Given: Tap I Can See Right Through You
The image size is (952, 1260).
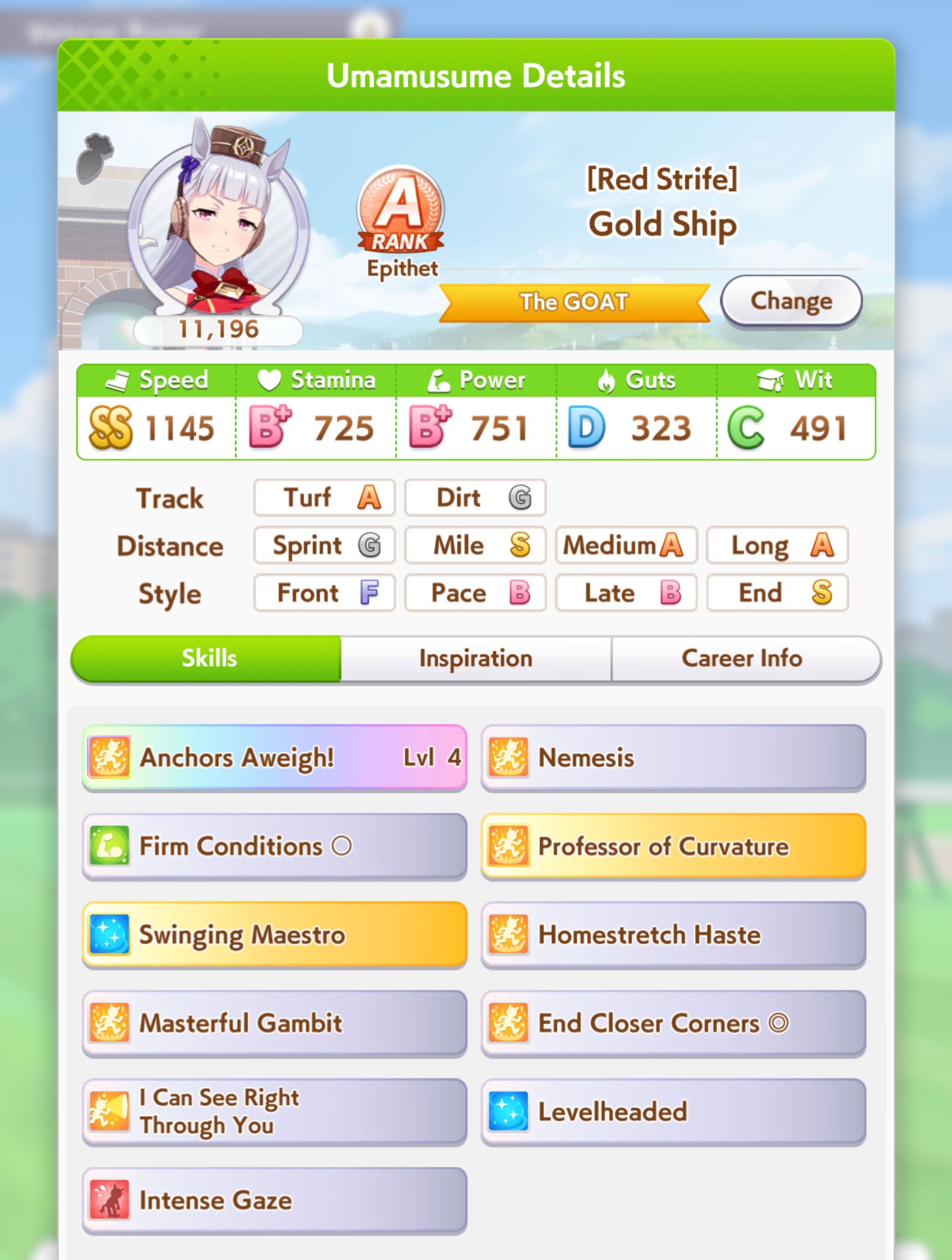Looking at the screenshot, I should (274, 1112).
